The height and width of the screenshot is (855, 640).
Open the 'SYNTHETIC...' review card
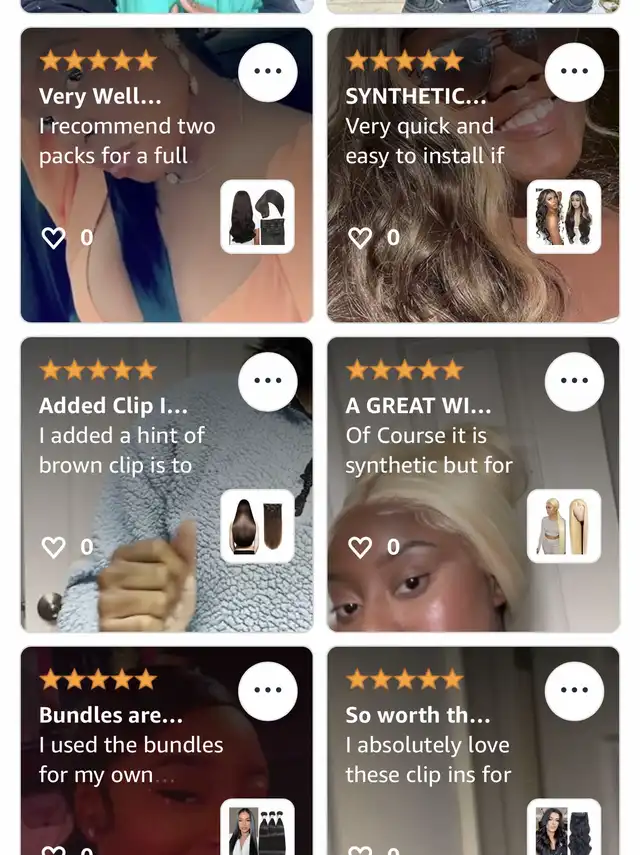pyautogui.click(x=430, y=140)
